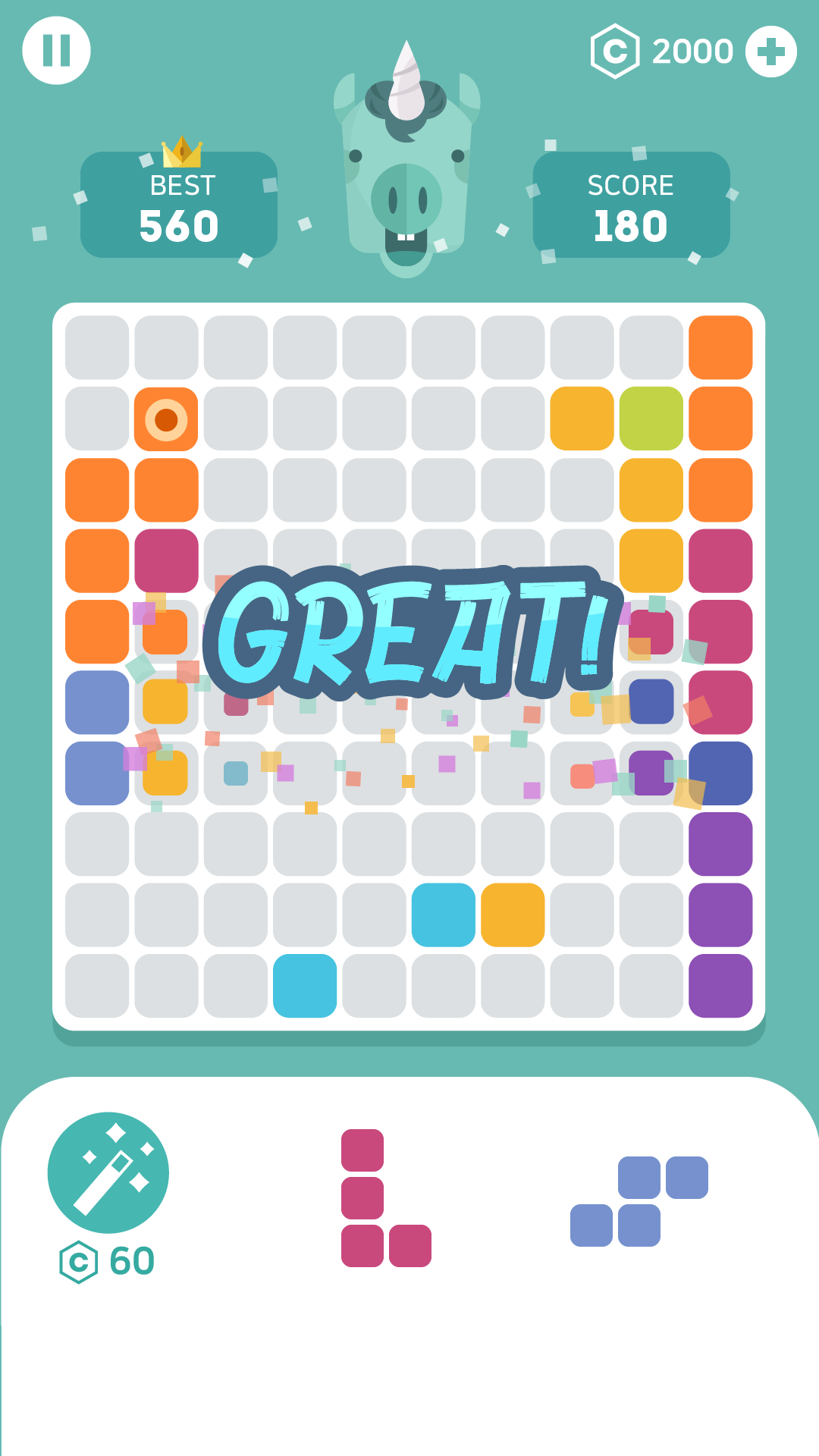This screenshot has width=819, height=1456.
Task: Tap the pause icon at top left
Action: tap(57, 50)
